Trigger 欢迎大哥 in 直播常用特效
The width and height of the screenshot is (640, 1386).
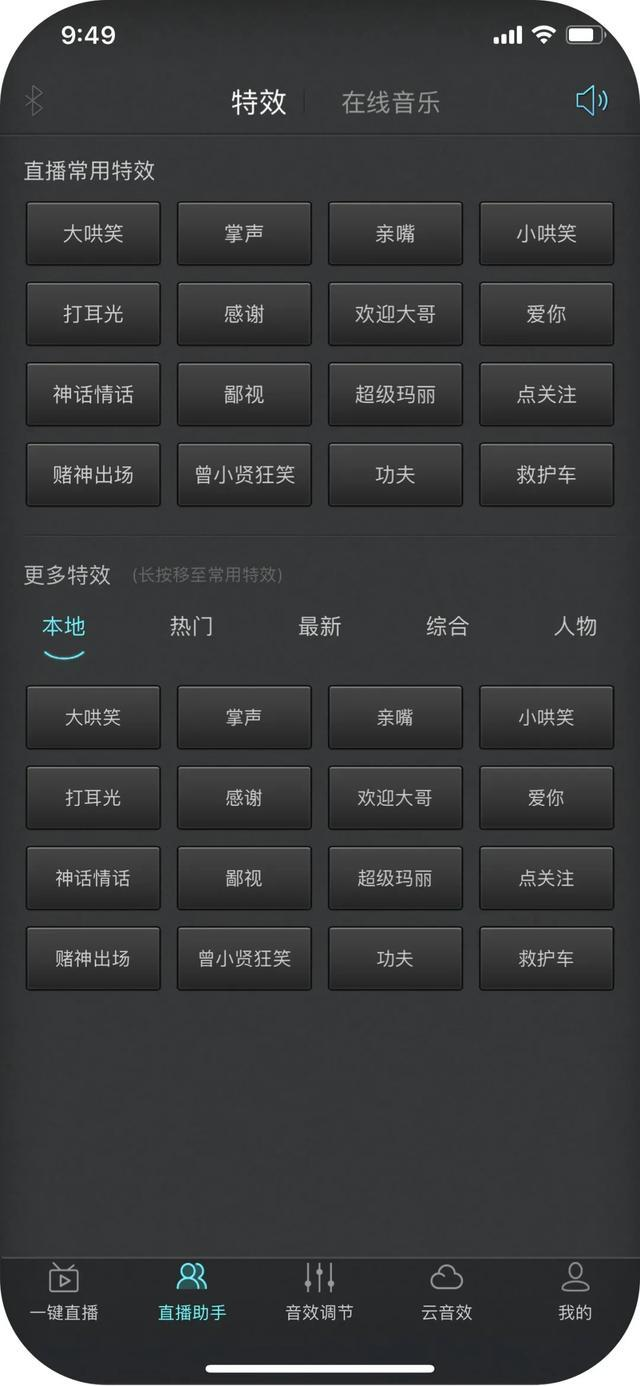click(x=395, y=314)
